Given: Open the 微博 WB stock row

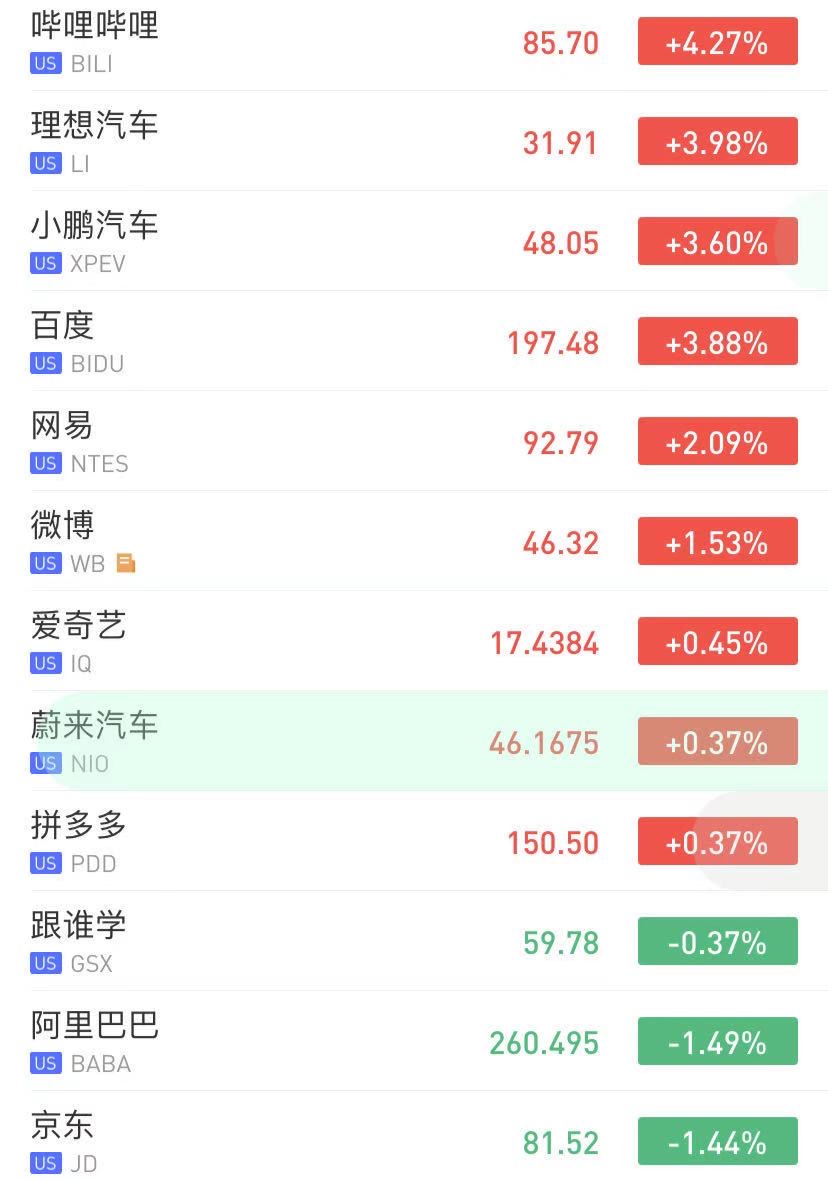Looking at the screenshot, I should 300,542.
